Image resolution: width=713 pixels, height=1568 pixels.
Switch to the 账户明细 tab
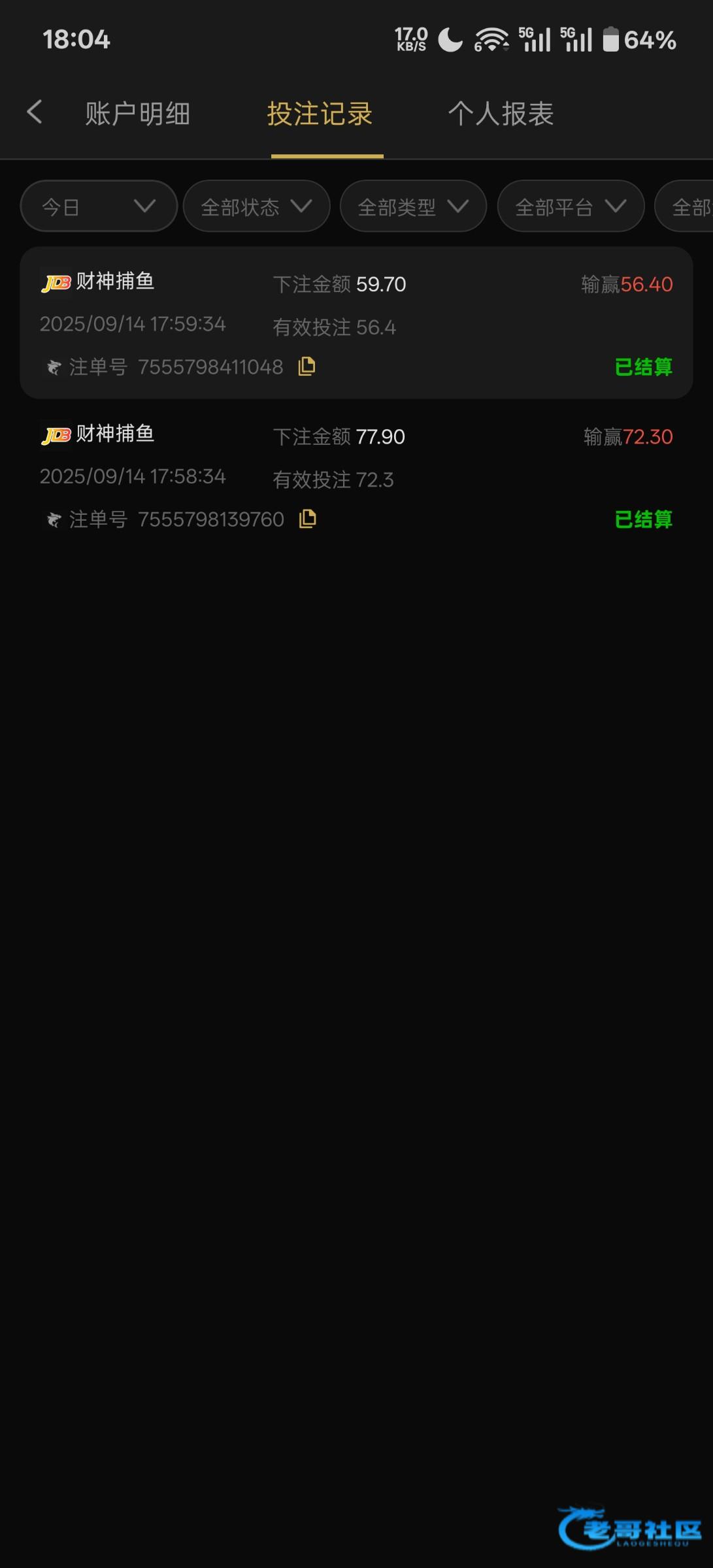click(137, 114)
